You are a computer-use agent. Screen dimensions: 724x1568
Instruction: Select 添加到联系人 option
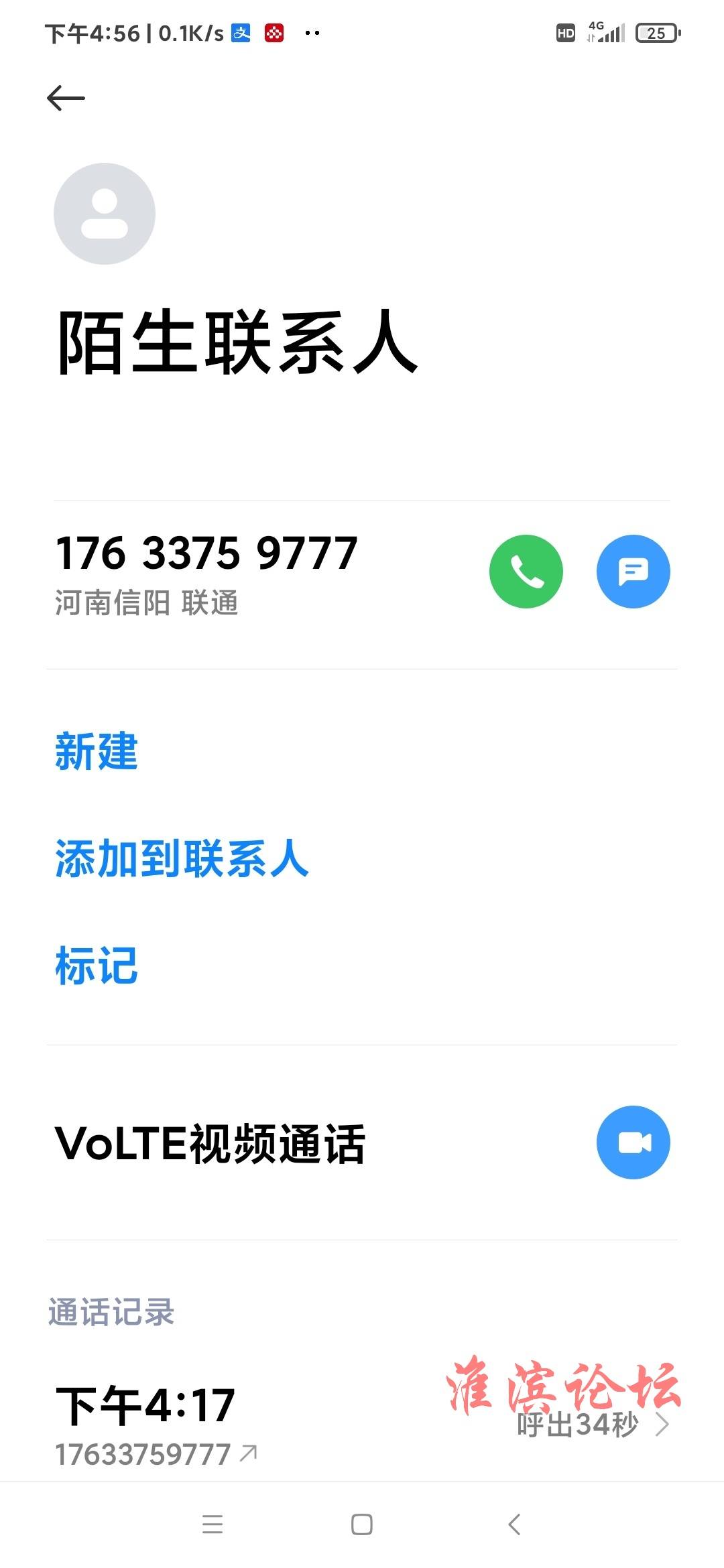pos(182,859)
